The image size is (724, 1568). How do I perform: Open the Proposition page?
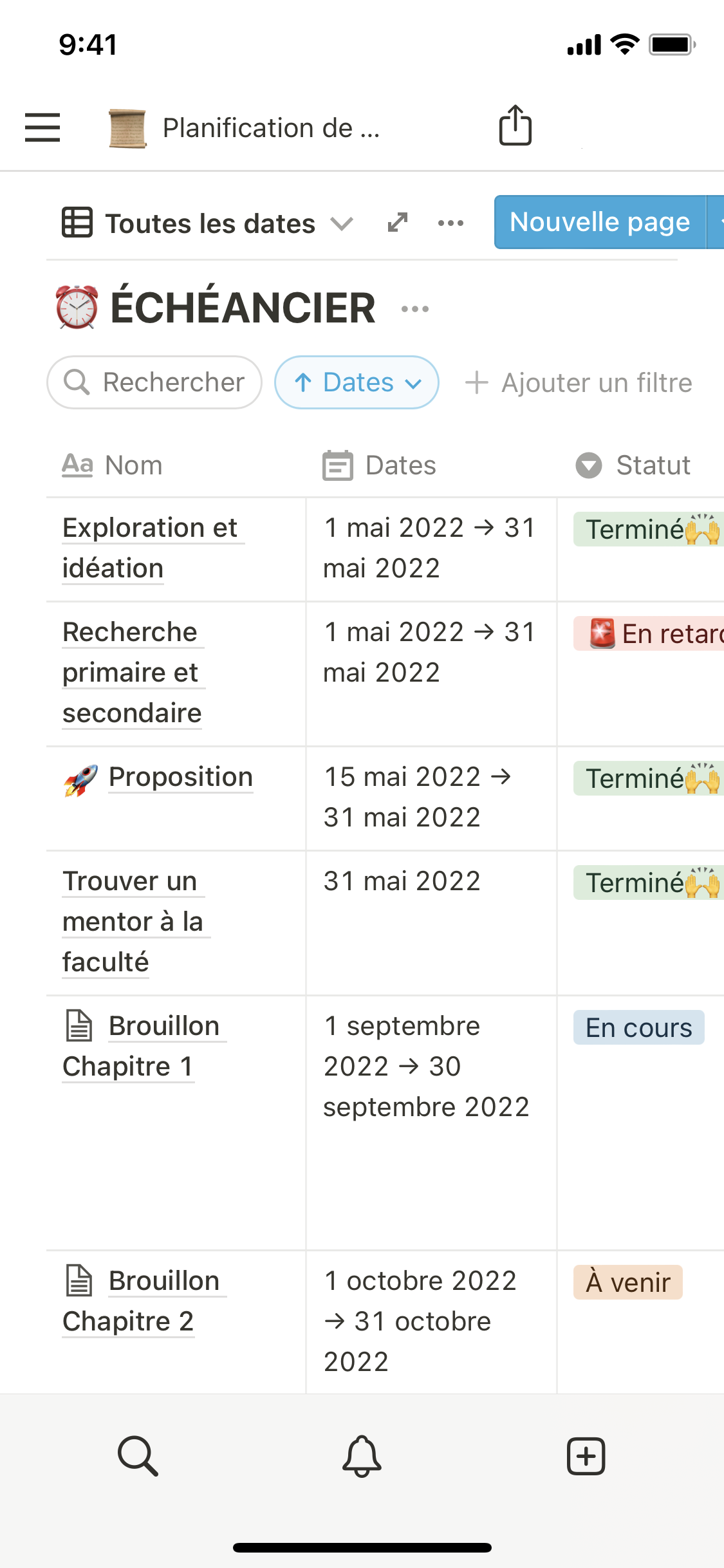(x=180, y=777)
